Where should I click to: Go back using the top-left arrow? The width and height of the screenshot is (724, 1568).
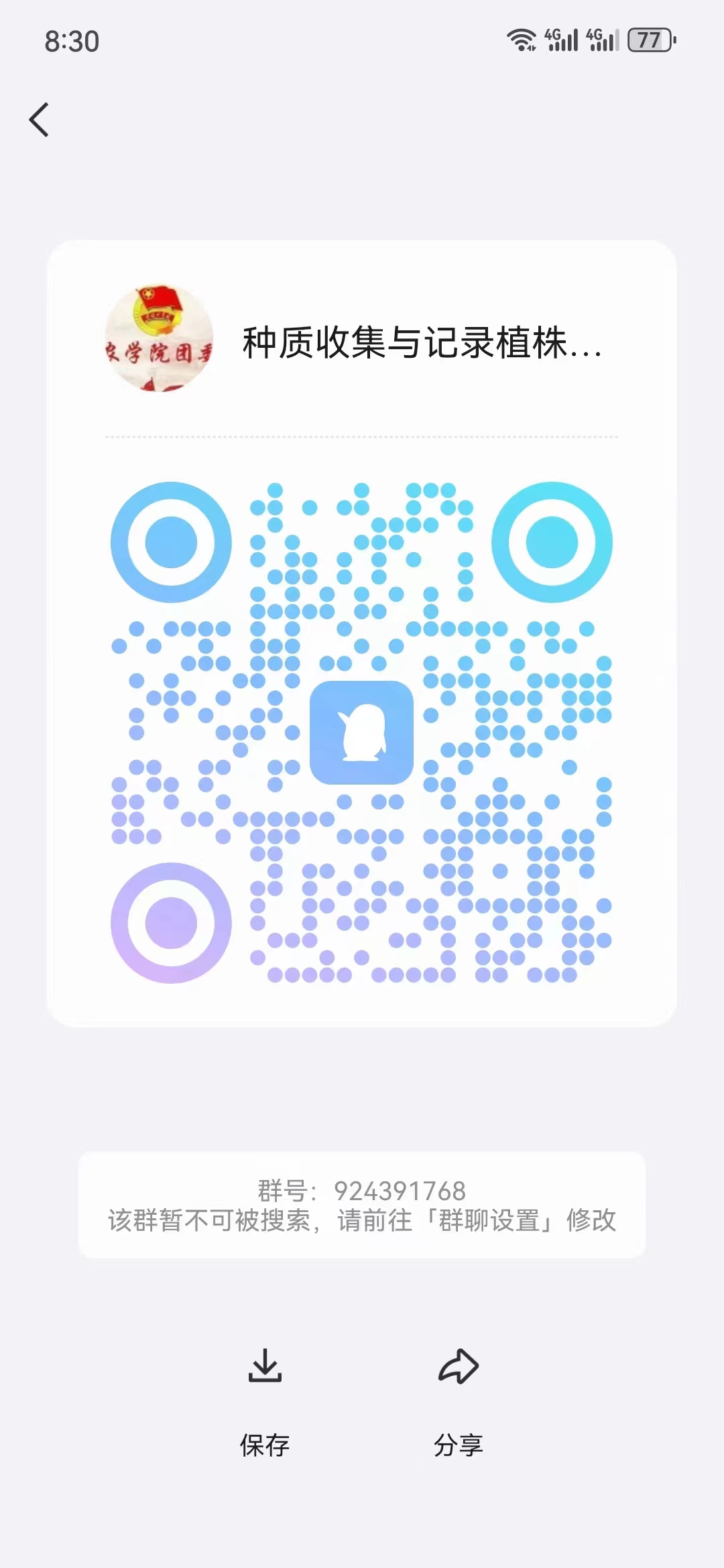[x=40, y=120]
